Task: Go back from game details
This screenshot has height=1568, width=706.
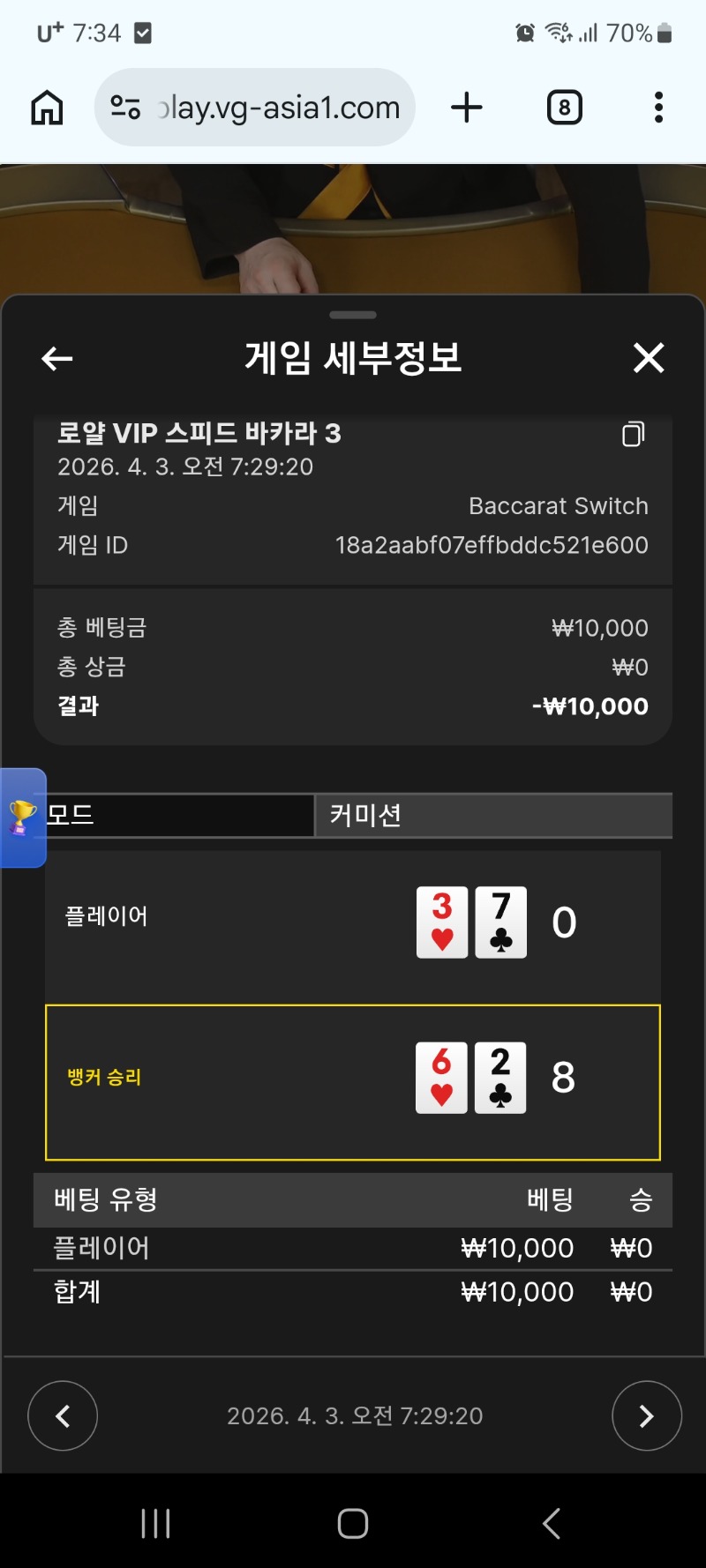Action: [57, 359]
